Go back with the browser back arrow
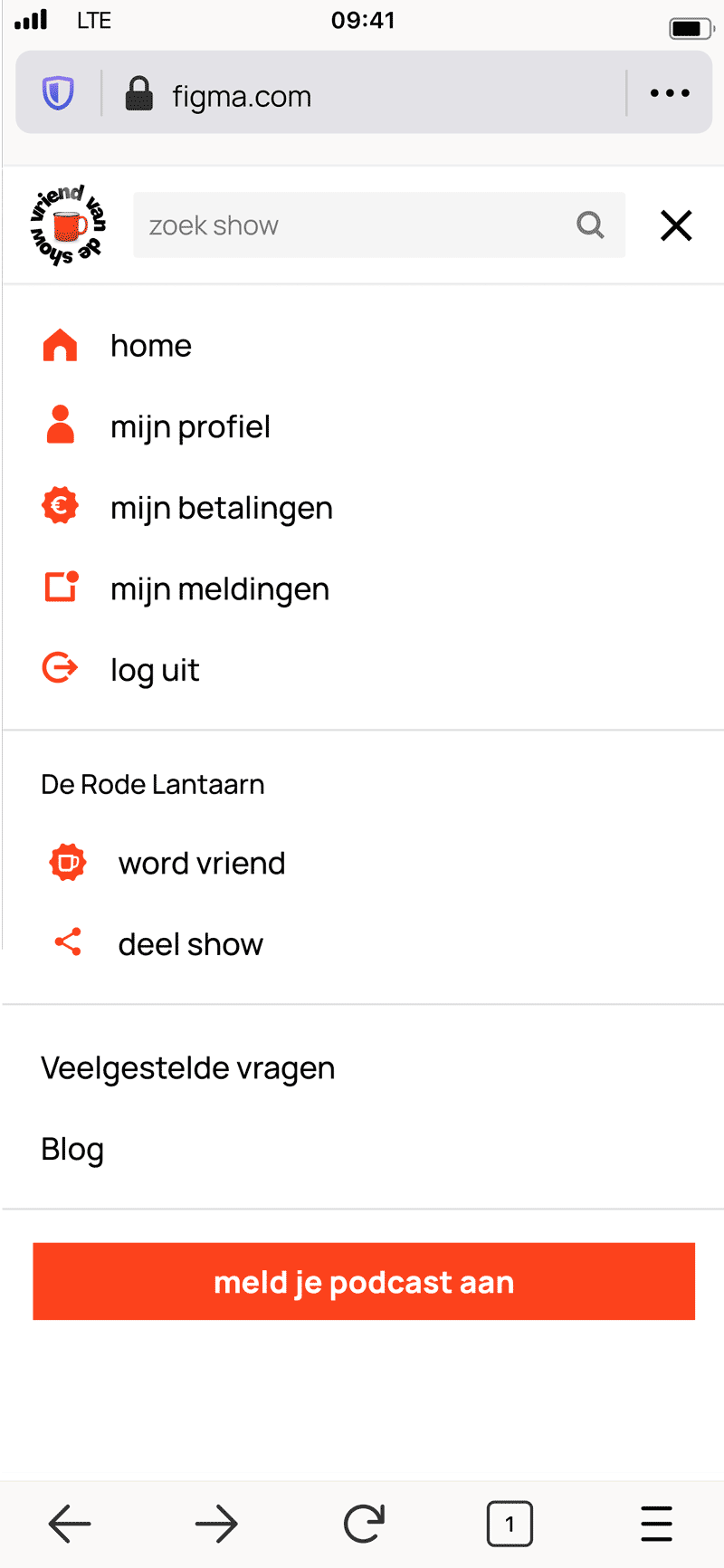This screenshot has width=724, height=1568. [70, 1524]
